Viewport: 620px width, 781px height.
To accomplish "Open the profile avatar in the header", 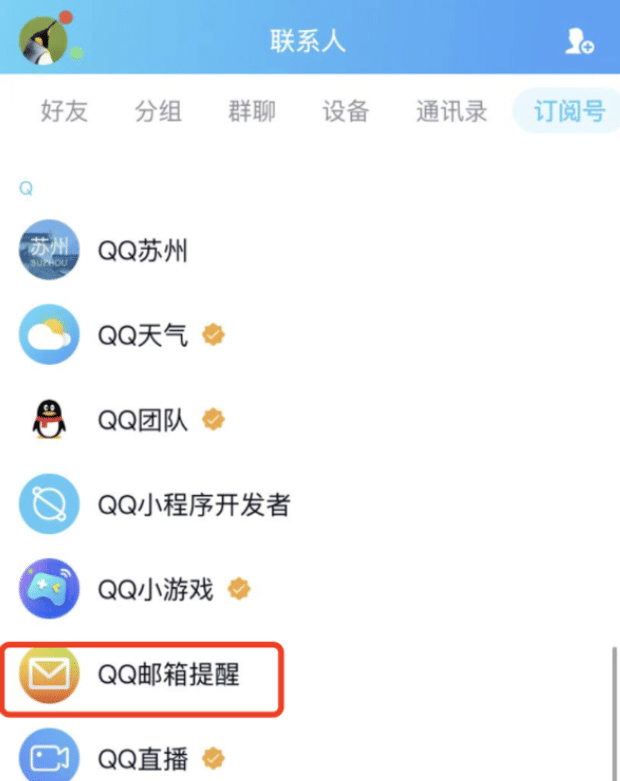I will pos(44,39).
